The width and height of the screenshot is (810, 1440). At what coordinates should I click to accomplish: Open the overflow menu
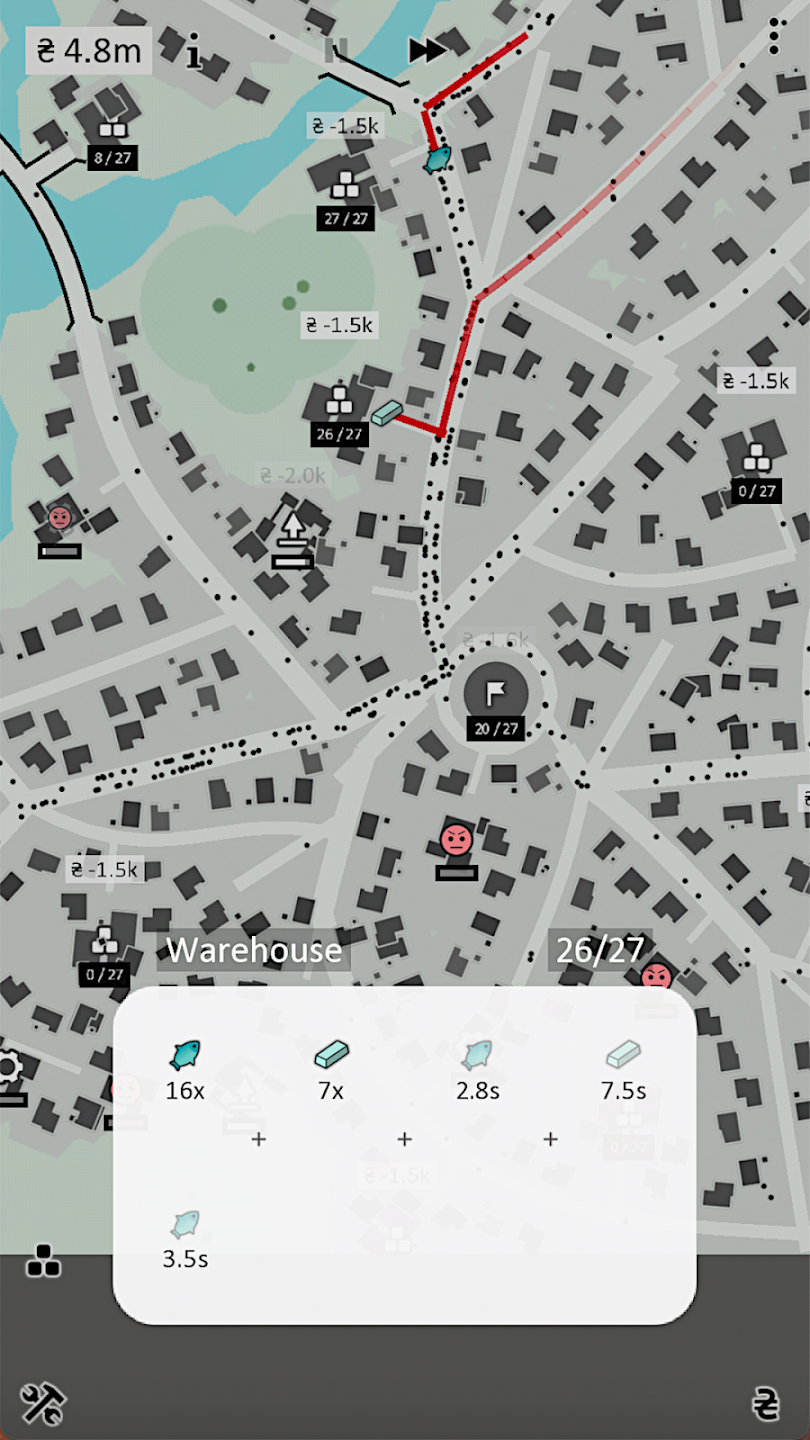tap(774, 37)
